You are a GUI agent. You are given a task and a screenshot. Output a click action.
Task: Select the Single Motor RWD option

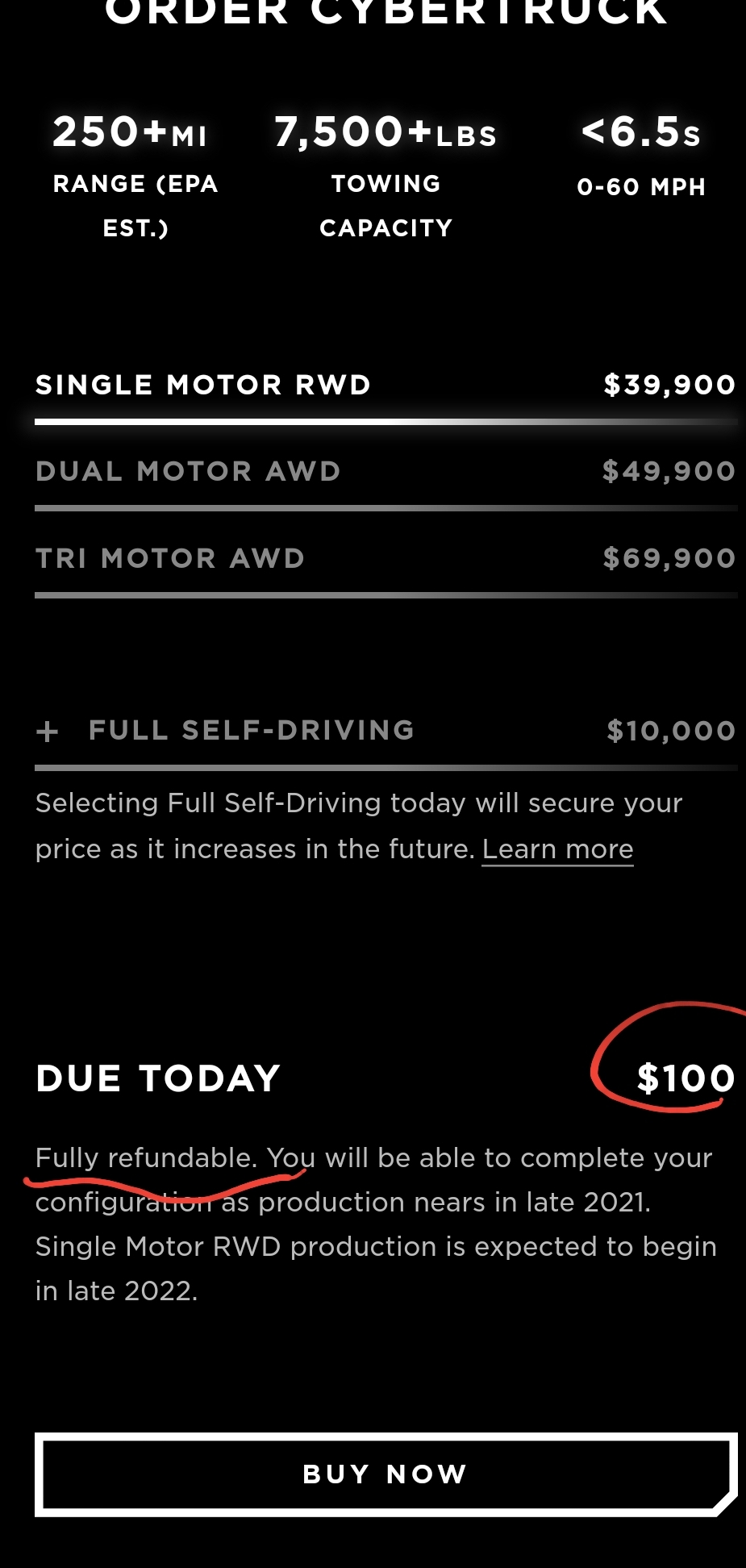coord(386,386)
